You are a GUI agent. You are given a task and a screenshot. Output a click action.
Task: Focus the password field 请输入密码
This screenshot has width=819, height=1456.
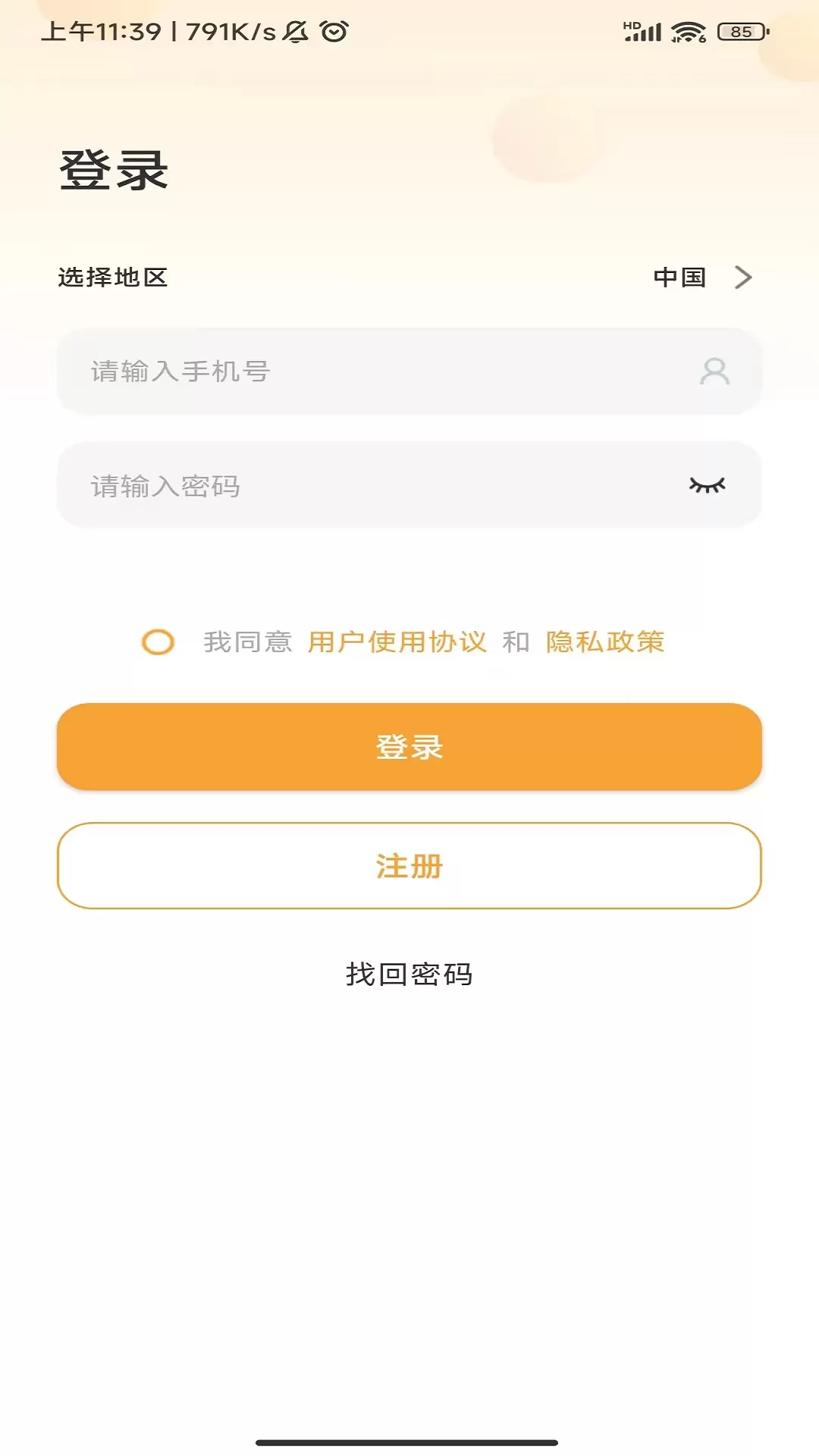click(x=409, y=485)
